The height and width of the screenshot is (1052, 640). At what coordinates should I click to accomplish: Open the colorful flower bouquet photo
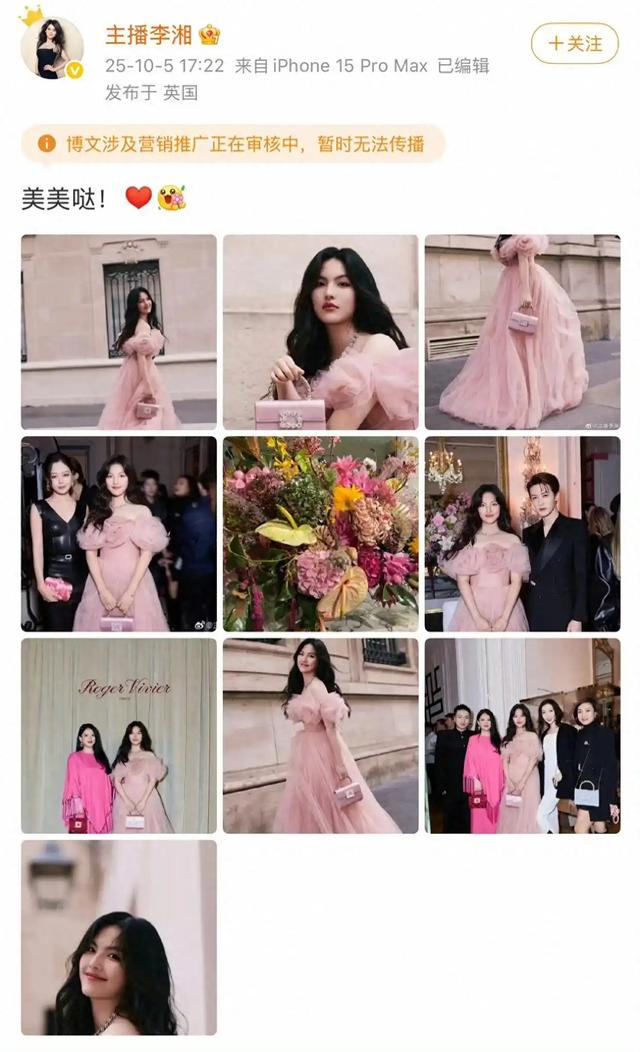pyautogui.click(x=320, y=534)
